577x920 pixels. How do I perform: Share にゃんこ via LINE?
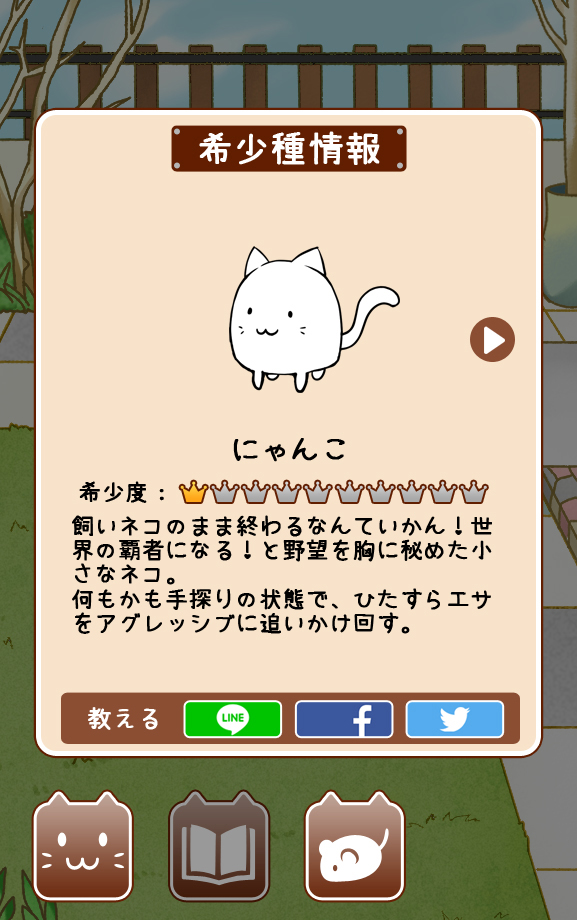pyautogui.click(x=232, y=719)
